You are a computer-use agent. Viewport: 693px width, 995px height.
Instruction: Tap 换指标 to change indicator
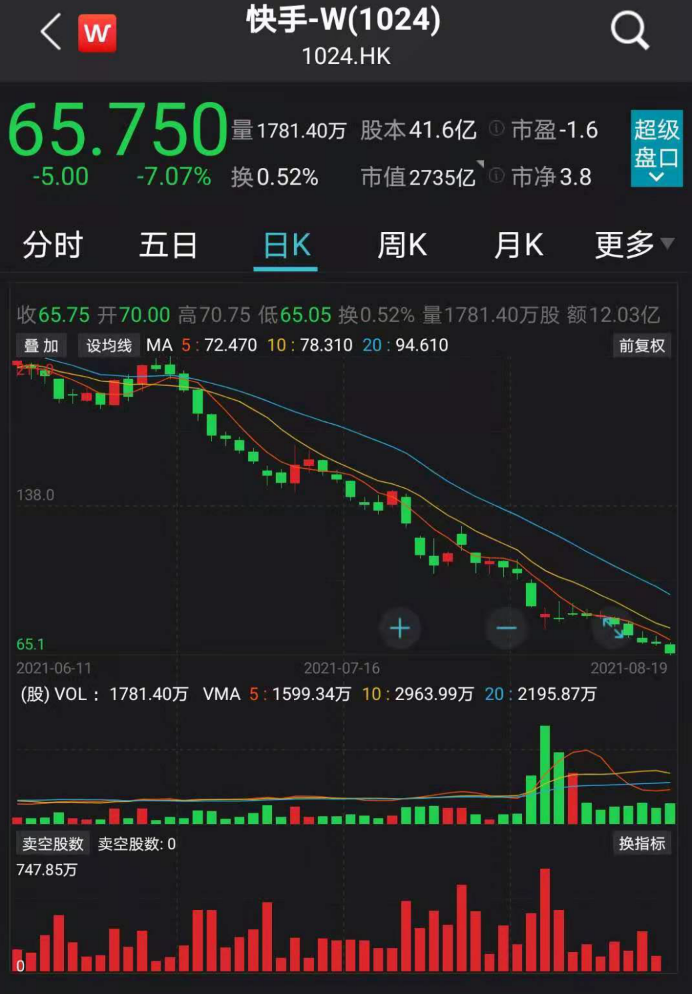click(641, 843)
